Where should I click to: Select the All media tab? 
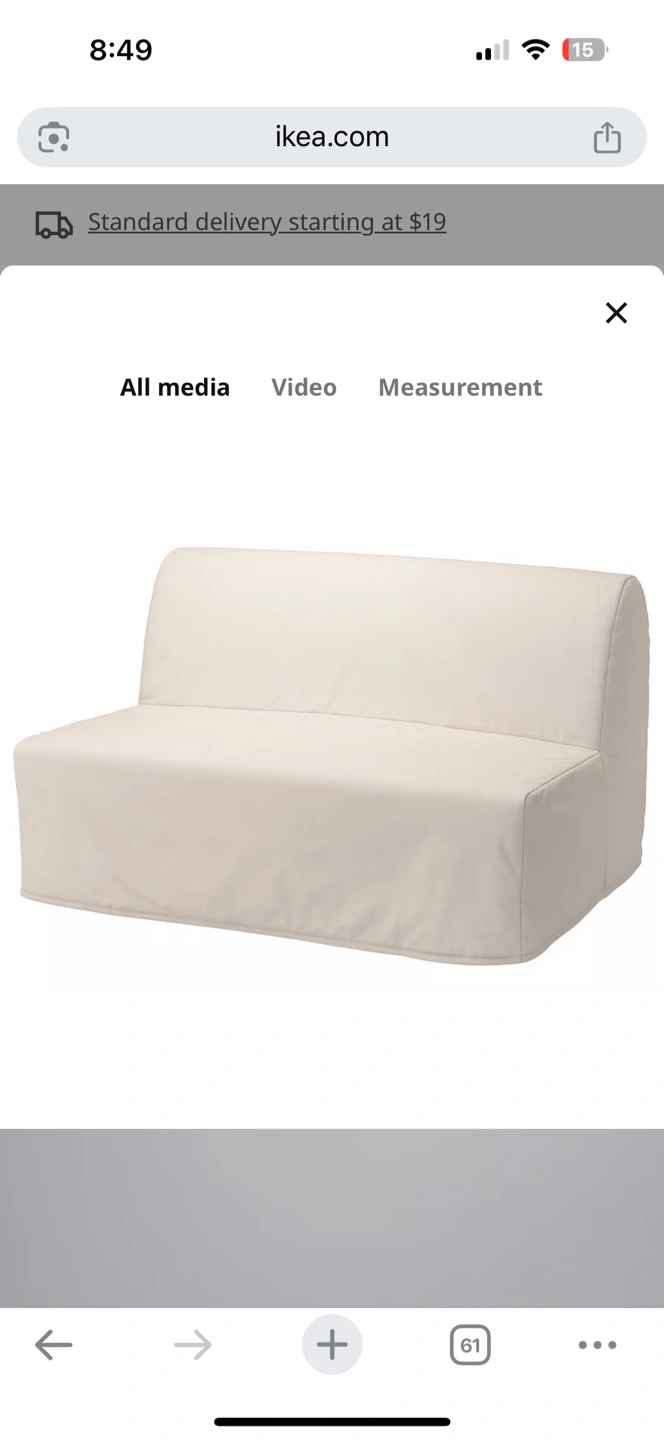pos(175,387)
